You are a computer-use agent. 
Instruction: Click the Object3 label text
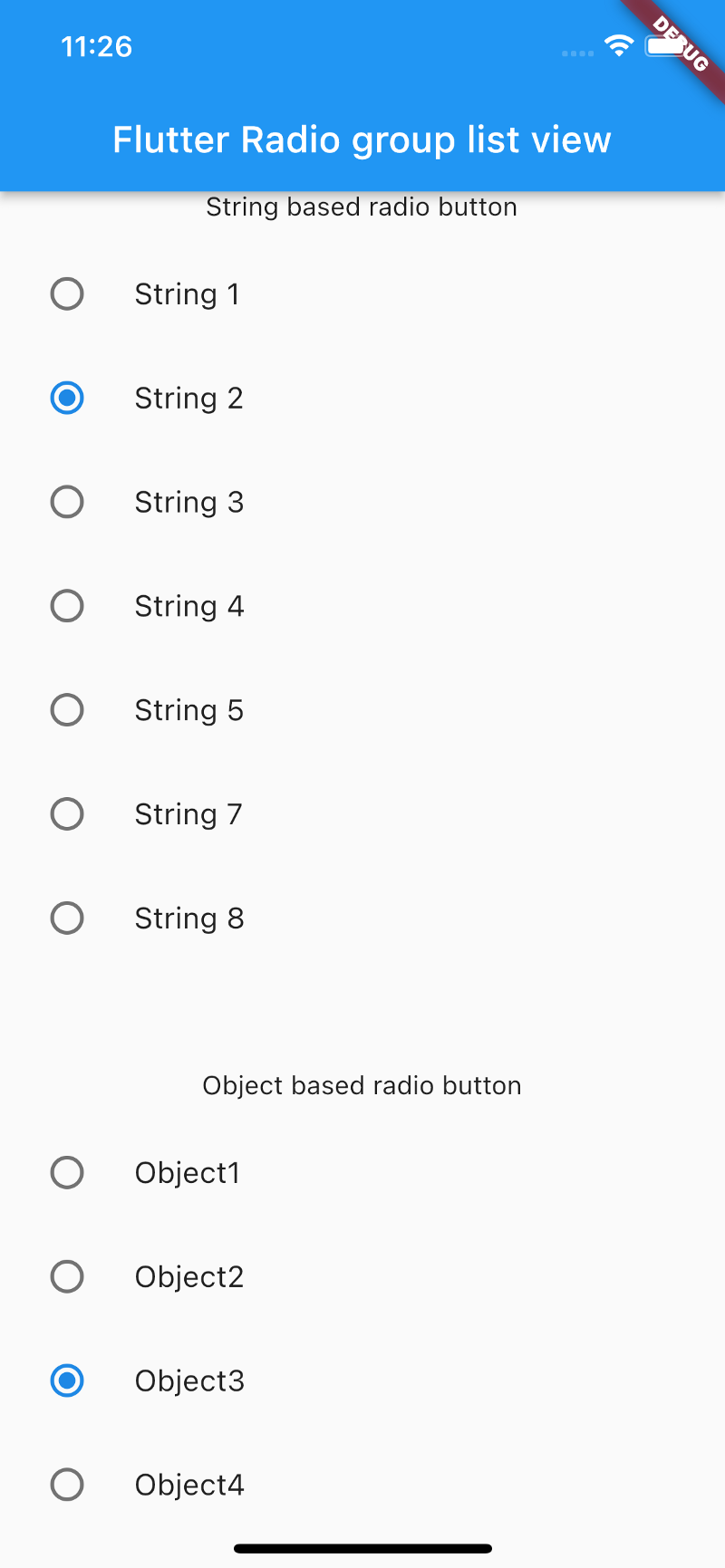pos(188,1380)
